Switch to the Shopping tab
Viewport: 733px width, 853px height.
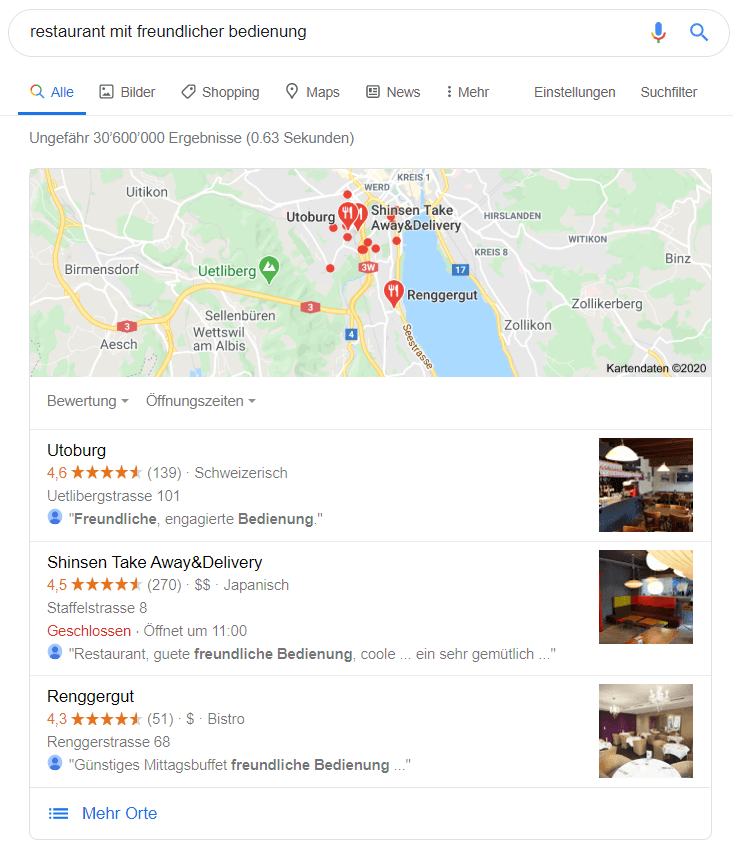220,92
